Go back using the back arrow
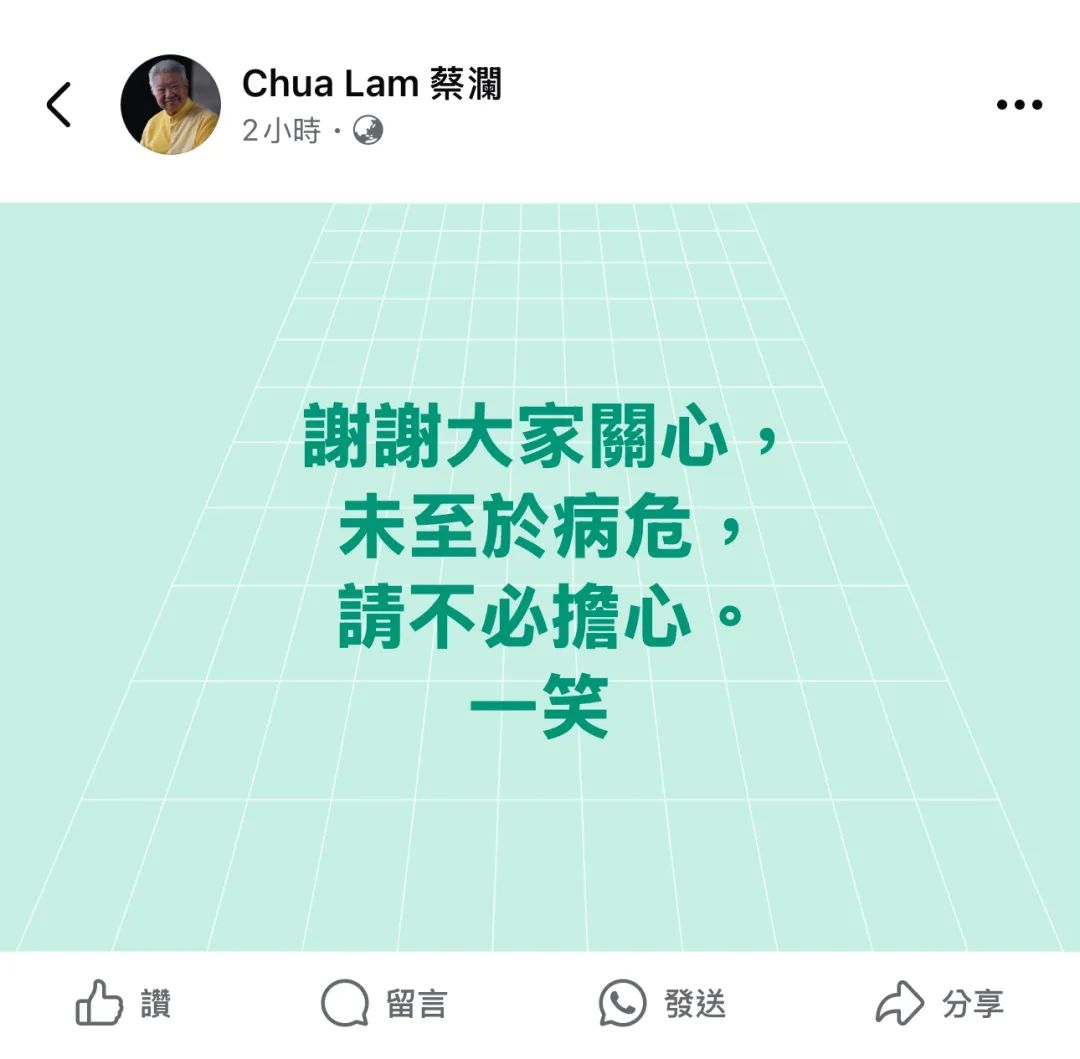Screen dimensions: 1080x1059 [x=59, y=105]
